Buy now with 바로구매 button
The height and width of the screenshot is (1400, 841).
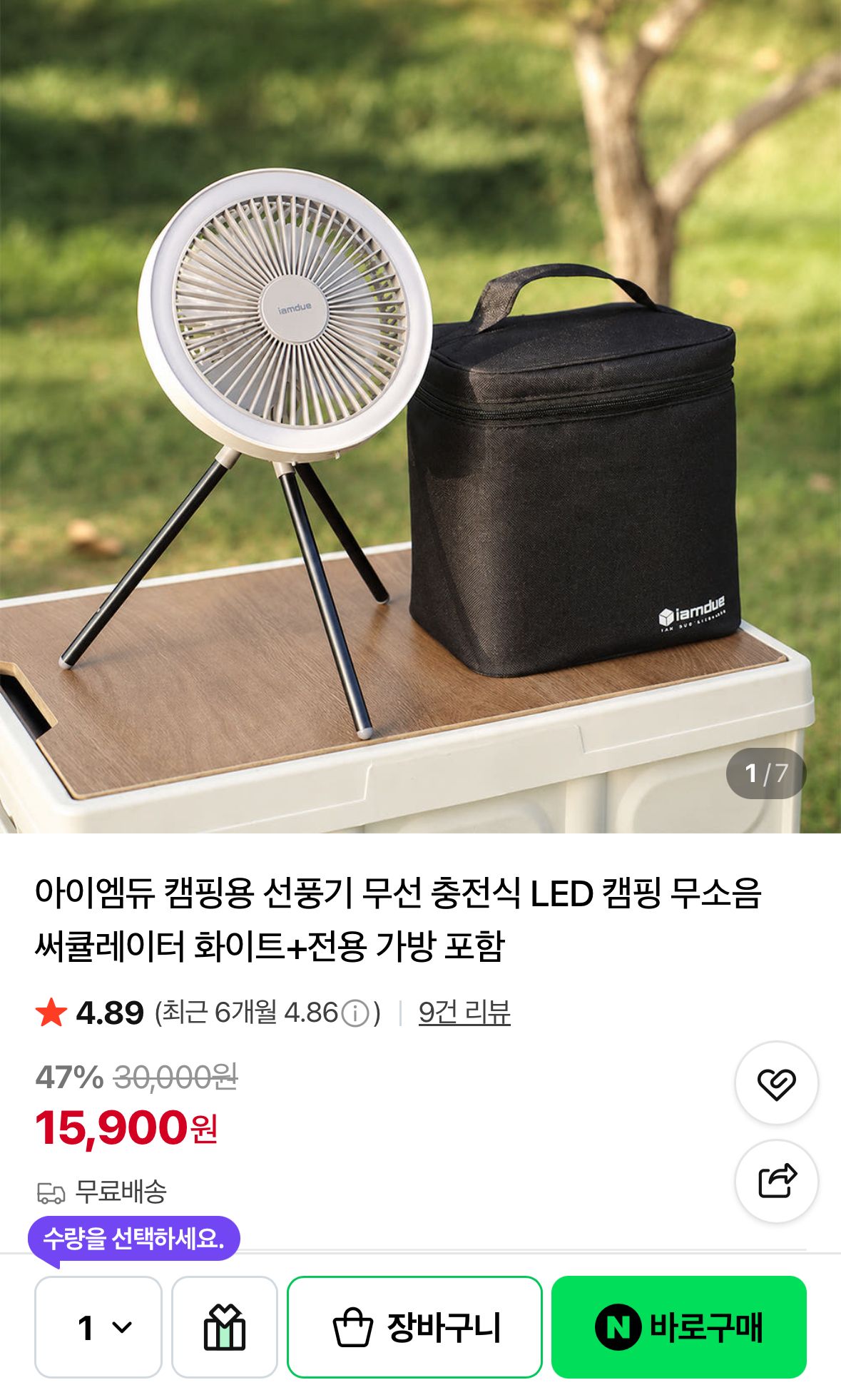coord(679,1327)
